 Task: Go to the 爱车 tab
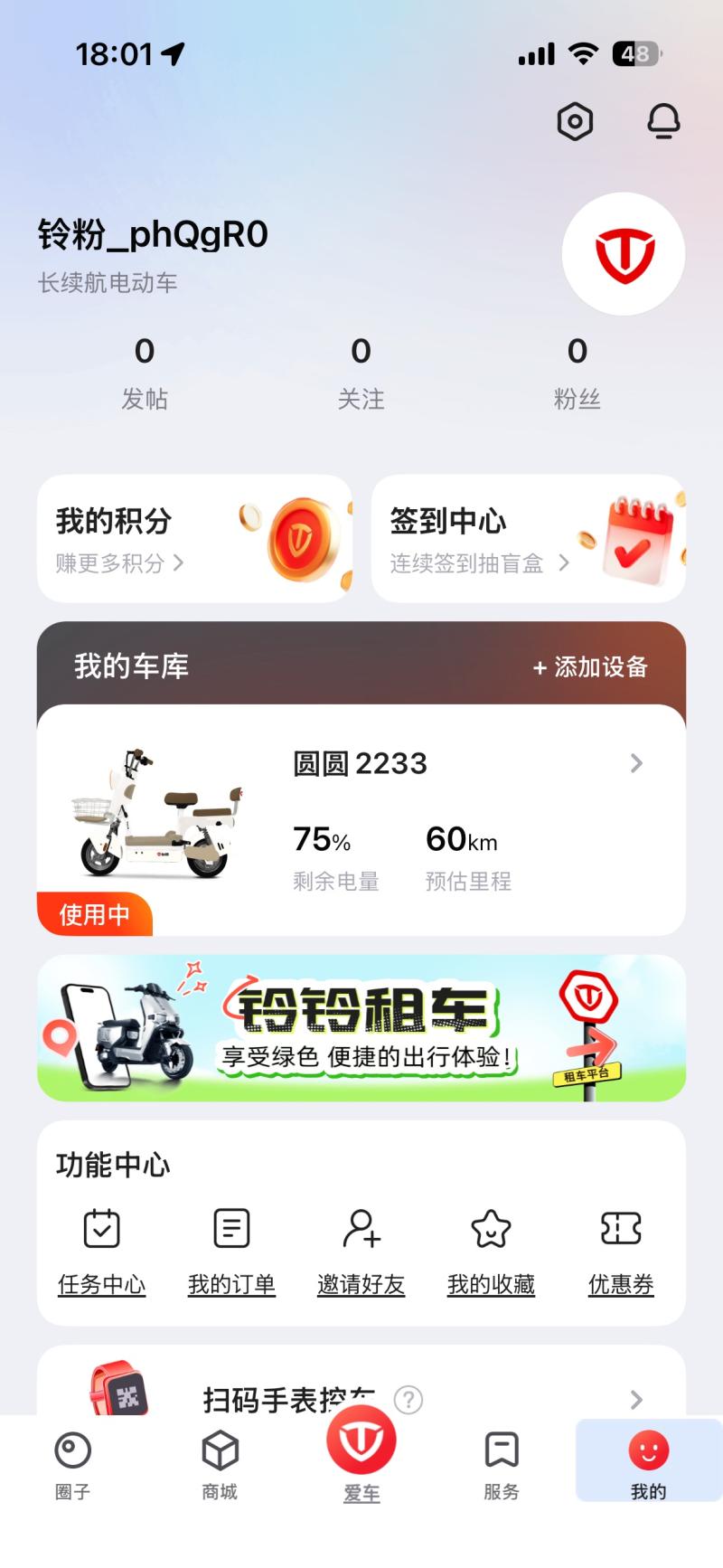click(361, 1455)
